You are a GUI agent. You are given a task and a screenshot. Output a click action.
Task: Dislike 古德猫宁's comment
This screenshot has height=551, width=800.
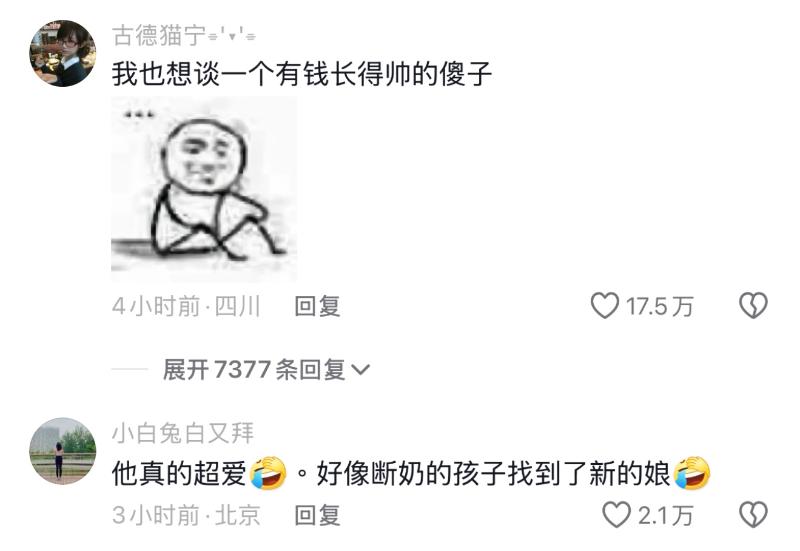pyautogui.click(x=752, y=306)
